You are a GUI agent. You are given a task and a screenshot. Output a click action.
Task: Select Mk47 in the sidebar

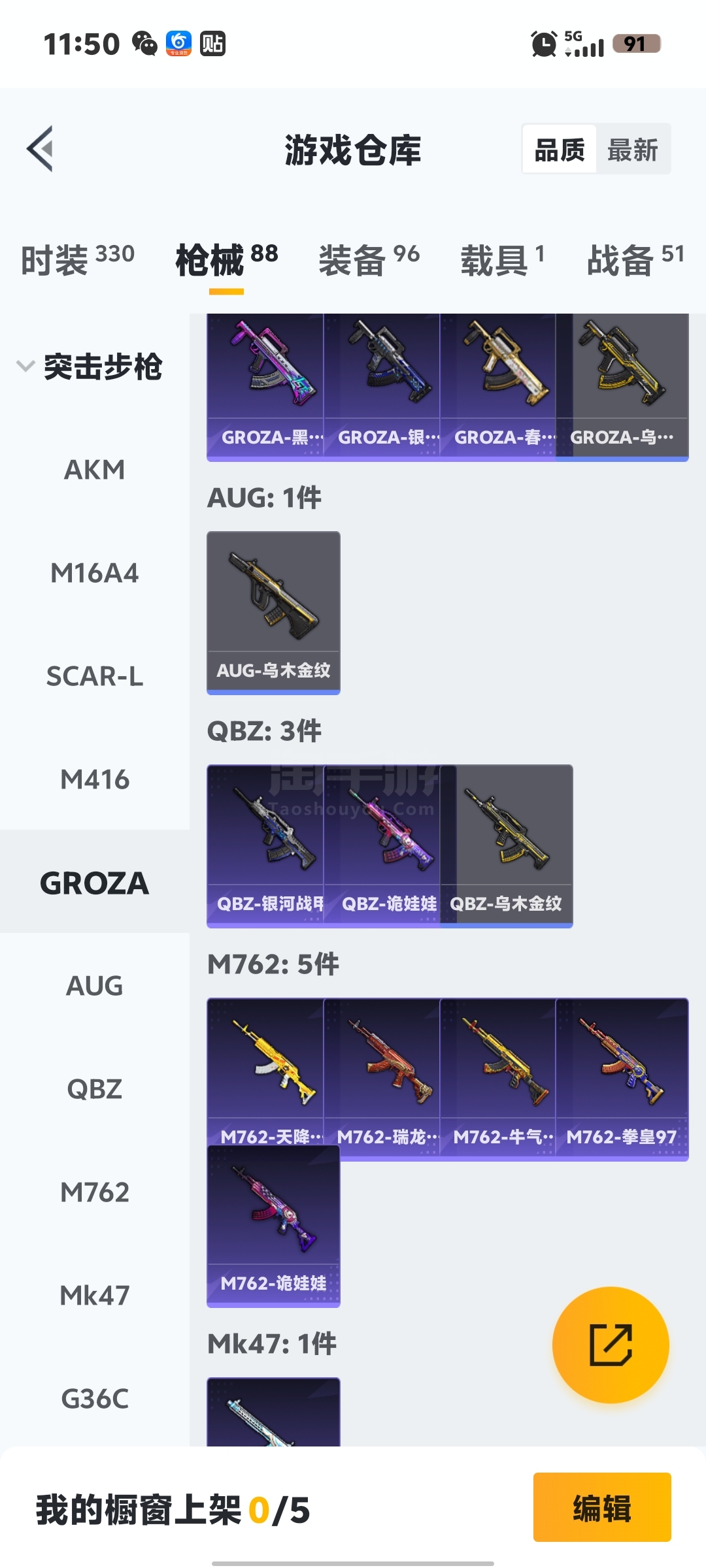[95, 1296]
